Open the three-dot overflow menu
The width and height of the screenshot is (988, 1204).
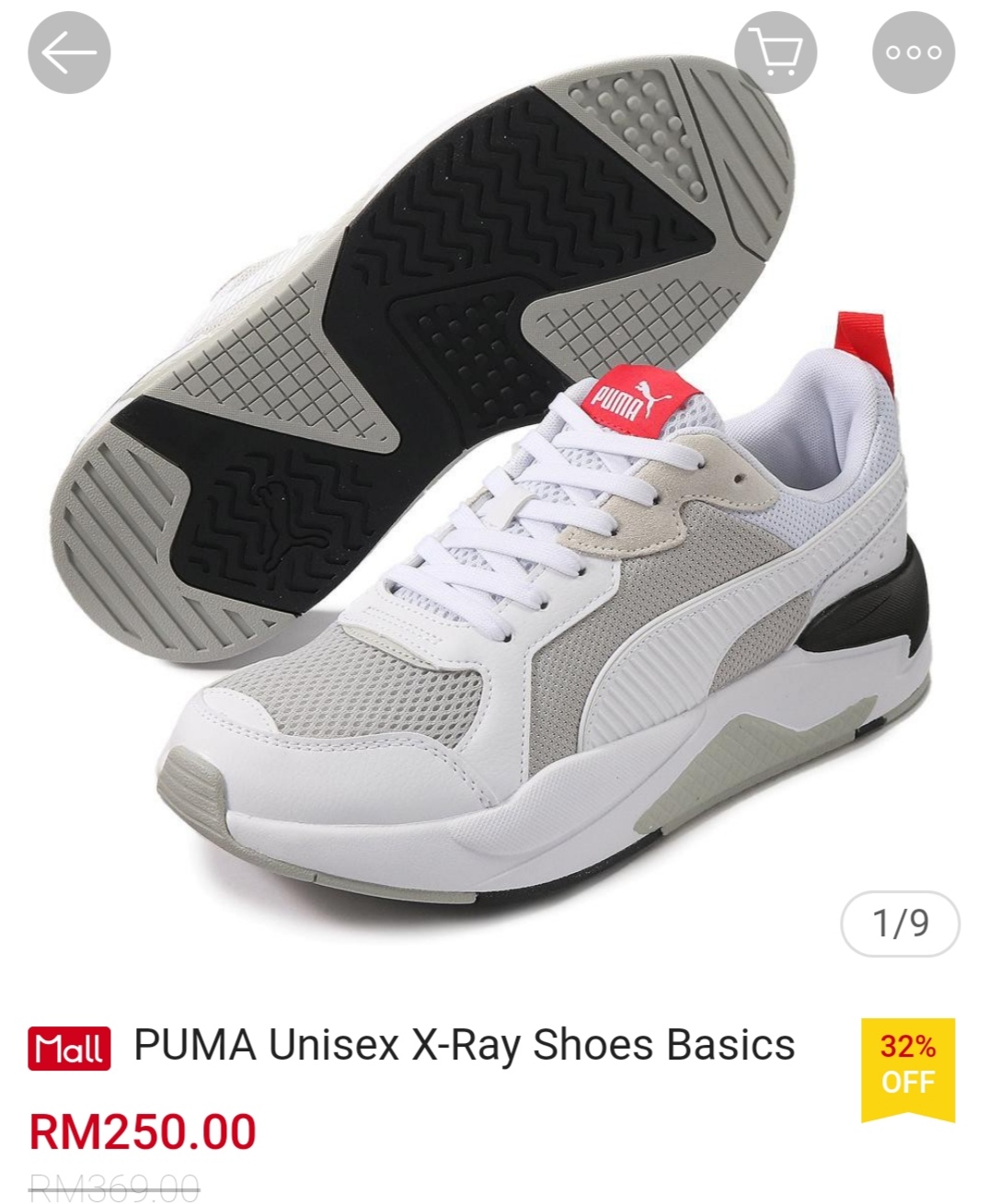tap(913, 52)
